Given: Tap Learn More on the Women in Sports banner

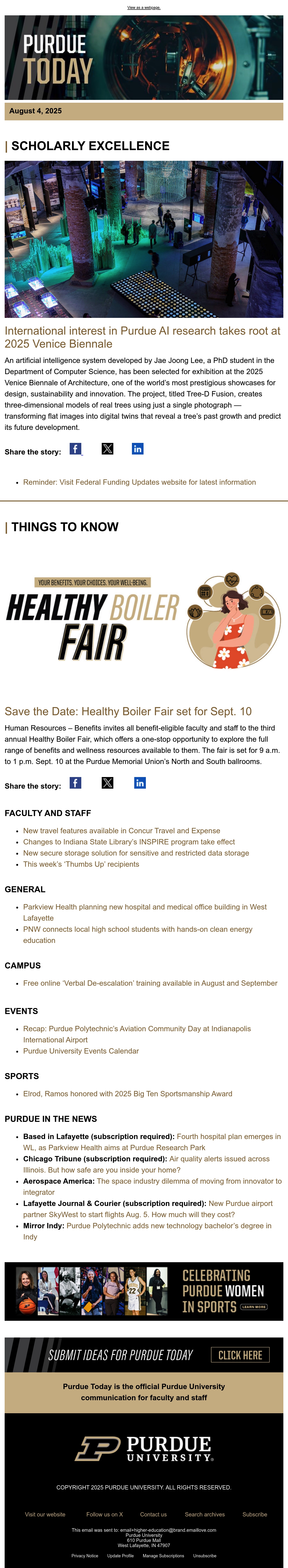Looking at the screenshot, I should (x=254, y=1307).
